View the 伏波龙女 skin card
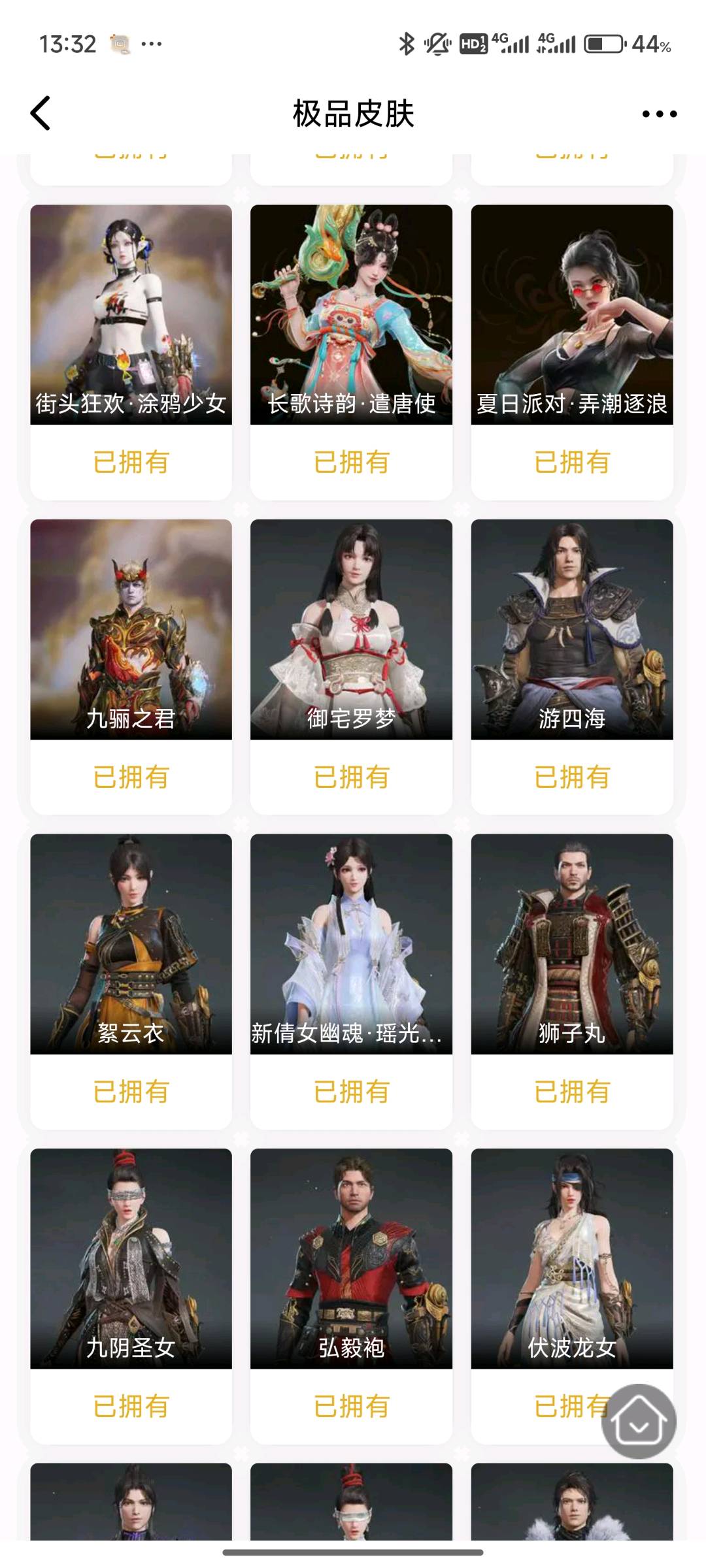The height and width of the screenshot is (1568, 706). [x=571, y=1258]
